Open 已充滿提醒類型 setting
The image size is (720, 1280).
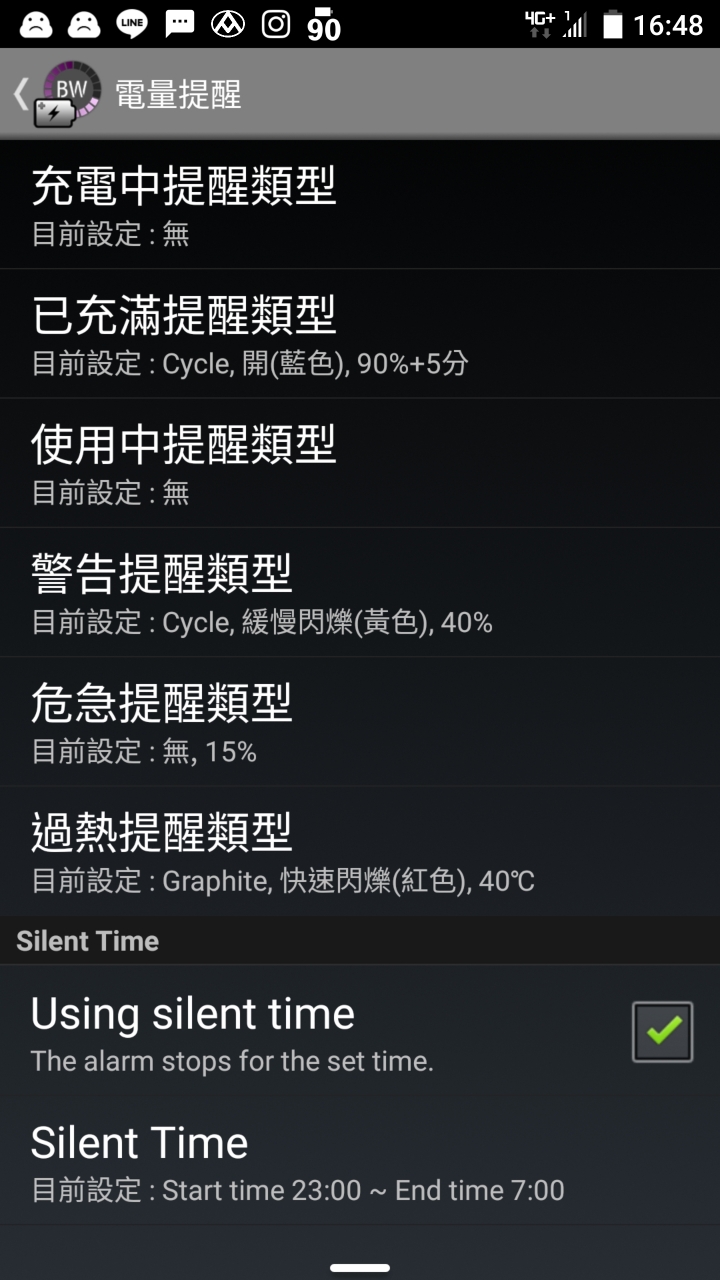pos(360,334)
